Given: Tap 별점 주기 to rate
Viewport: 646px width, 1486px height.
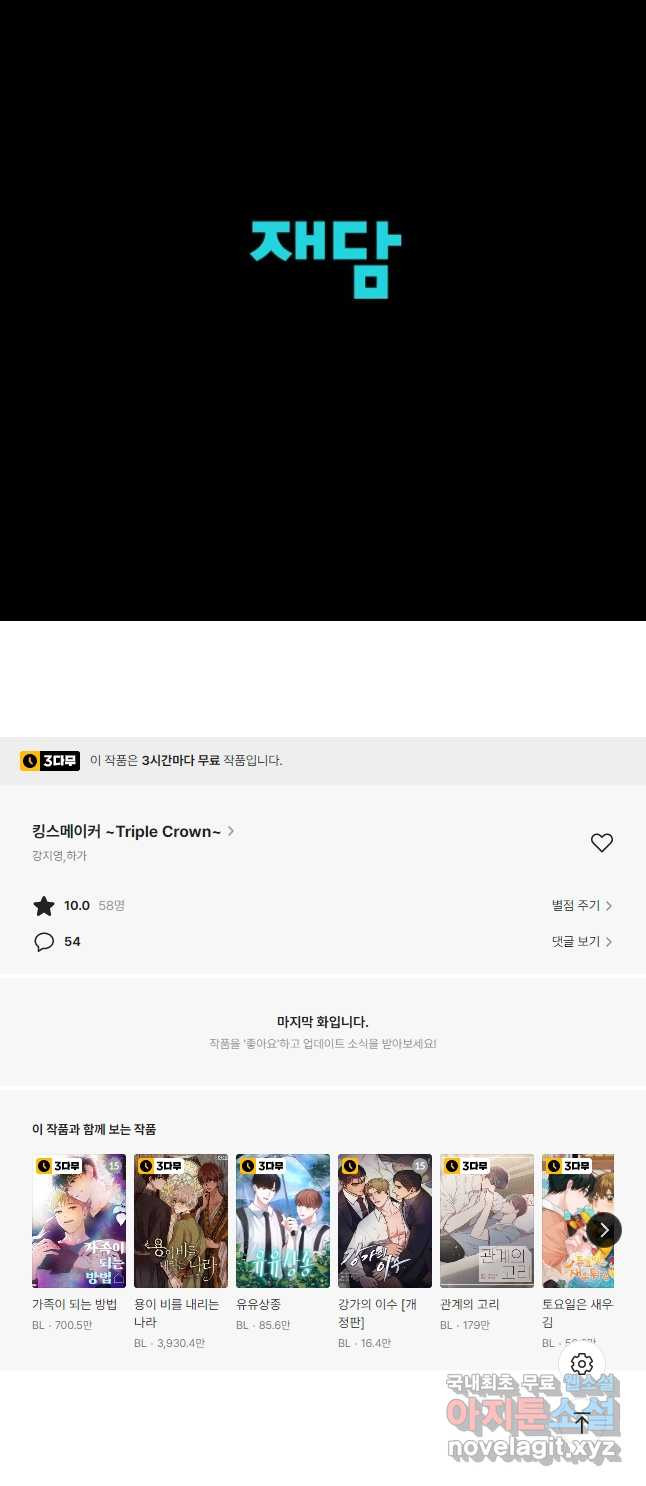Looking at the screenshot, I should click(581, 905).
